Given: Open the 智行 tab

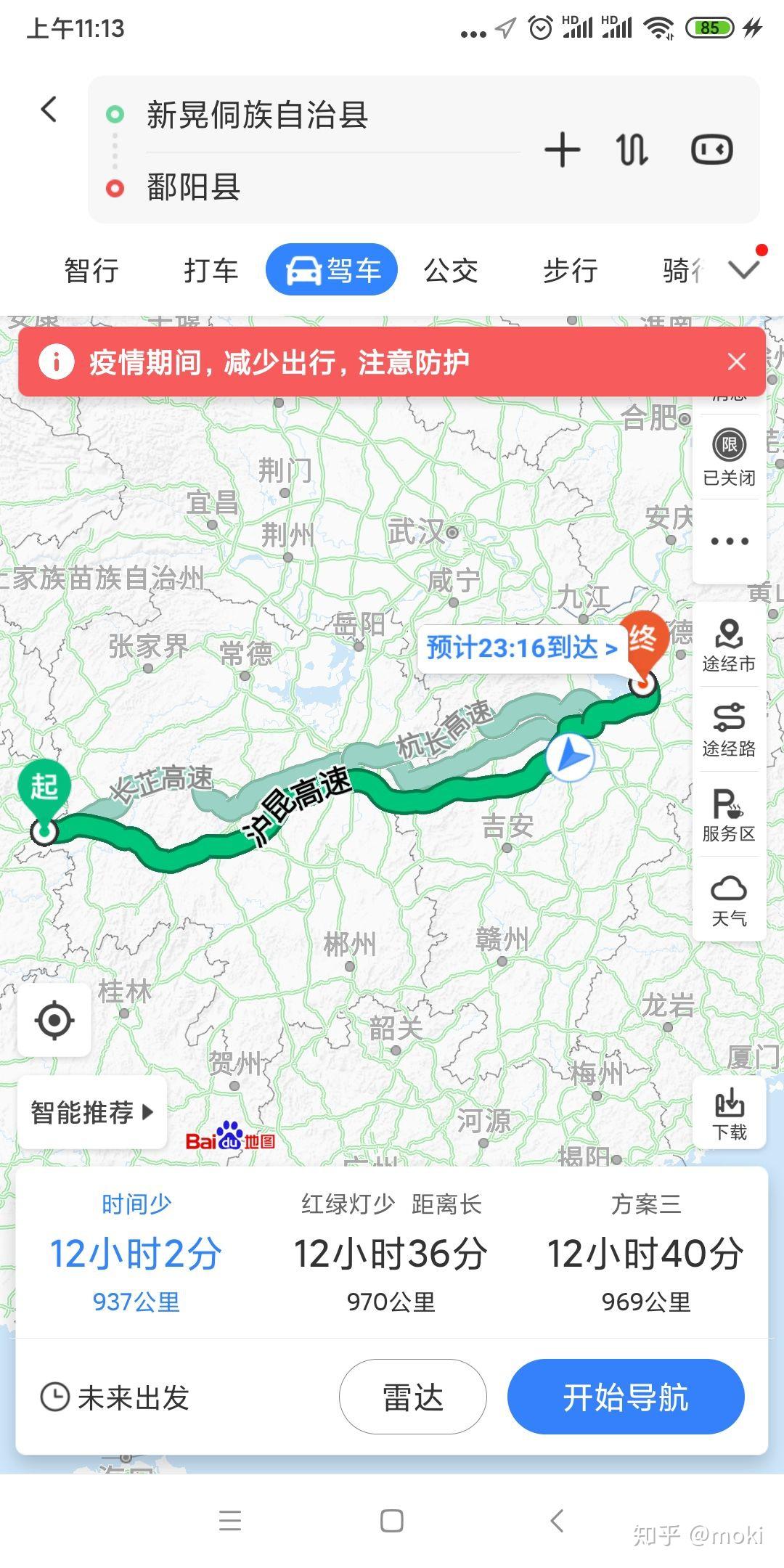Looking at the screenshot, I should tap(91, 271).
